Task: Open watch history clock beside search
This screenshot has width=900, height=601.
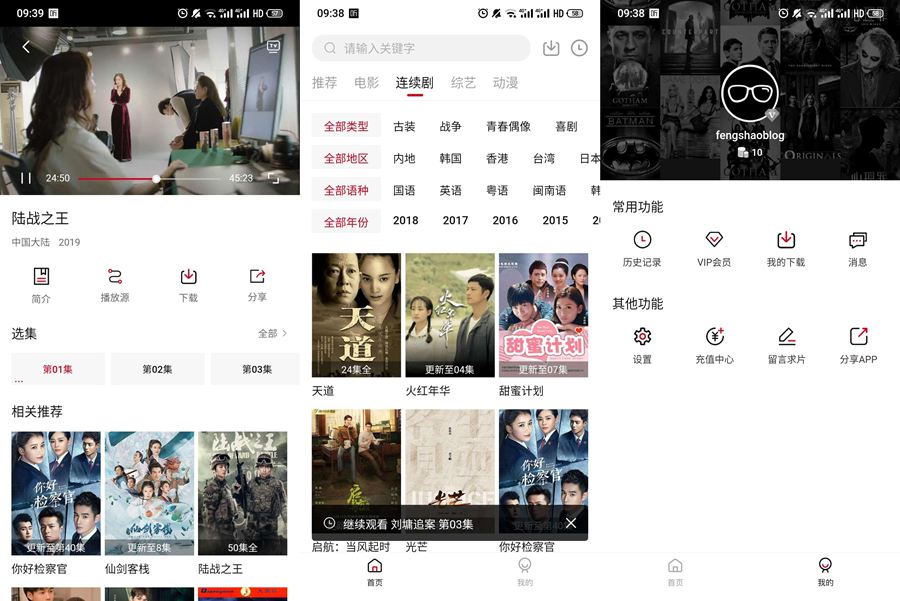Action: (579, 48)
